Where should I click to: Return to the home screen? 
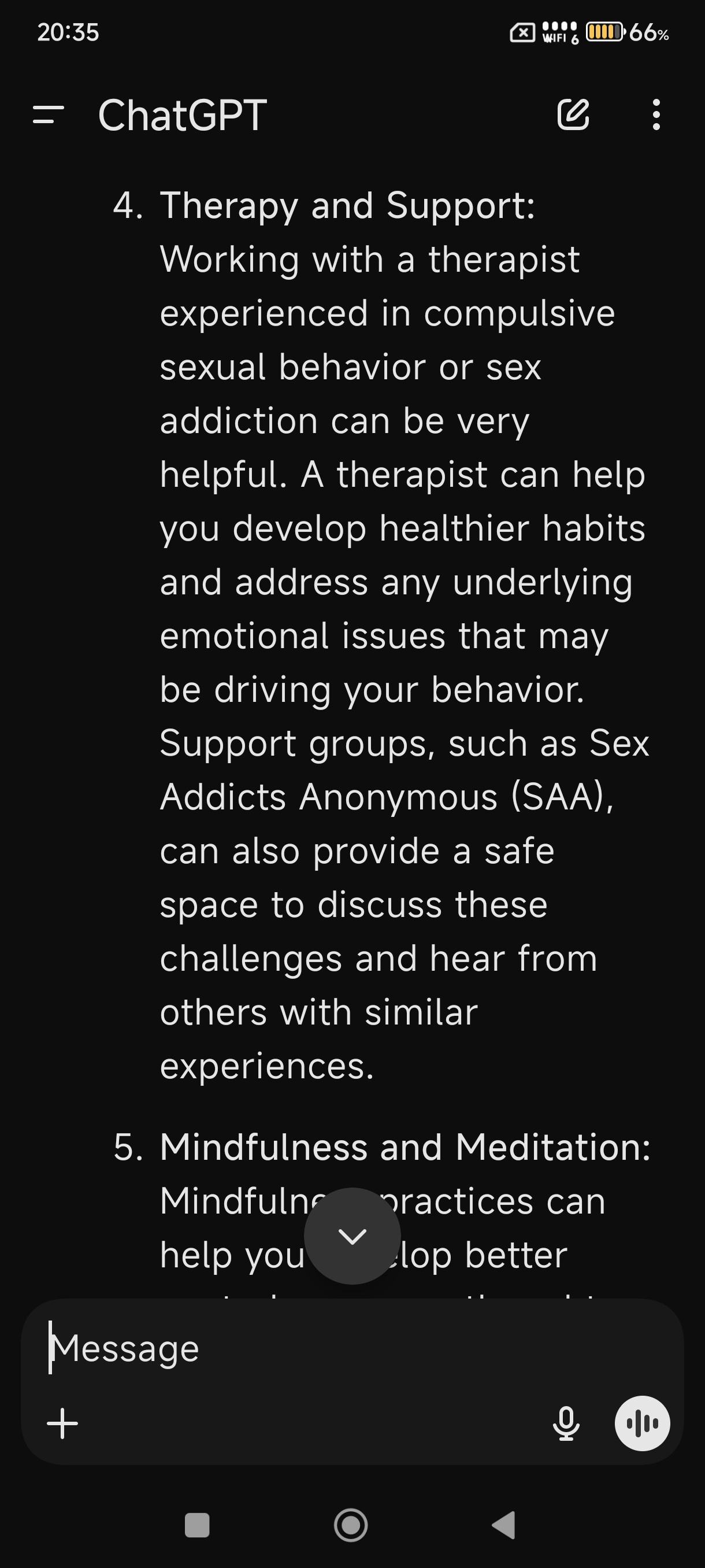click(x=351, y=1525)
